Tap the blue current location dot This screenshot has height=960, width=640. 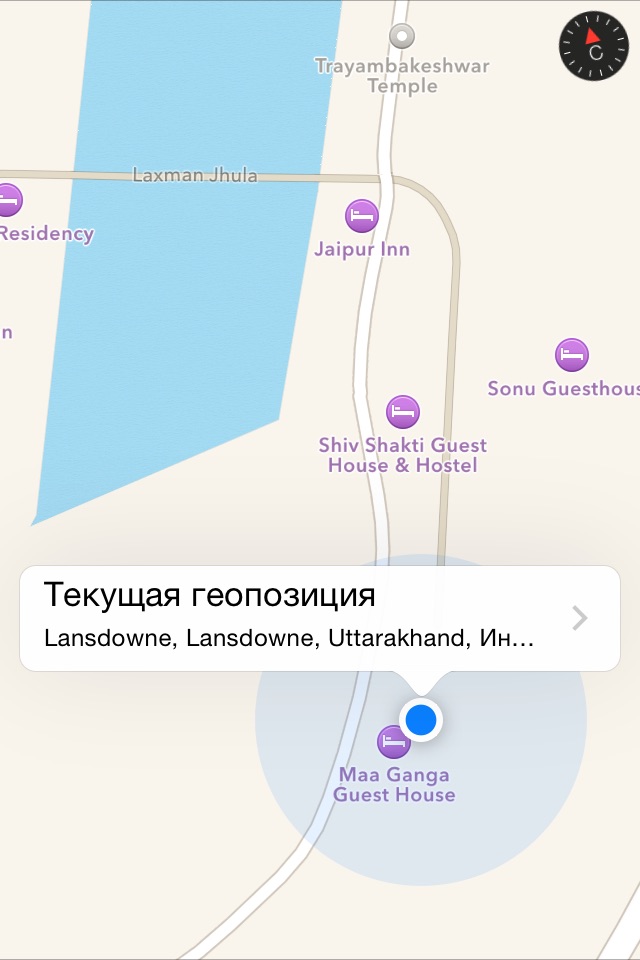(422, 719)
